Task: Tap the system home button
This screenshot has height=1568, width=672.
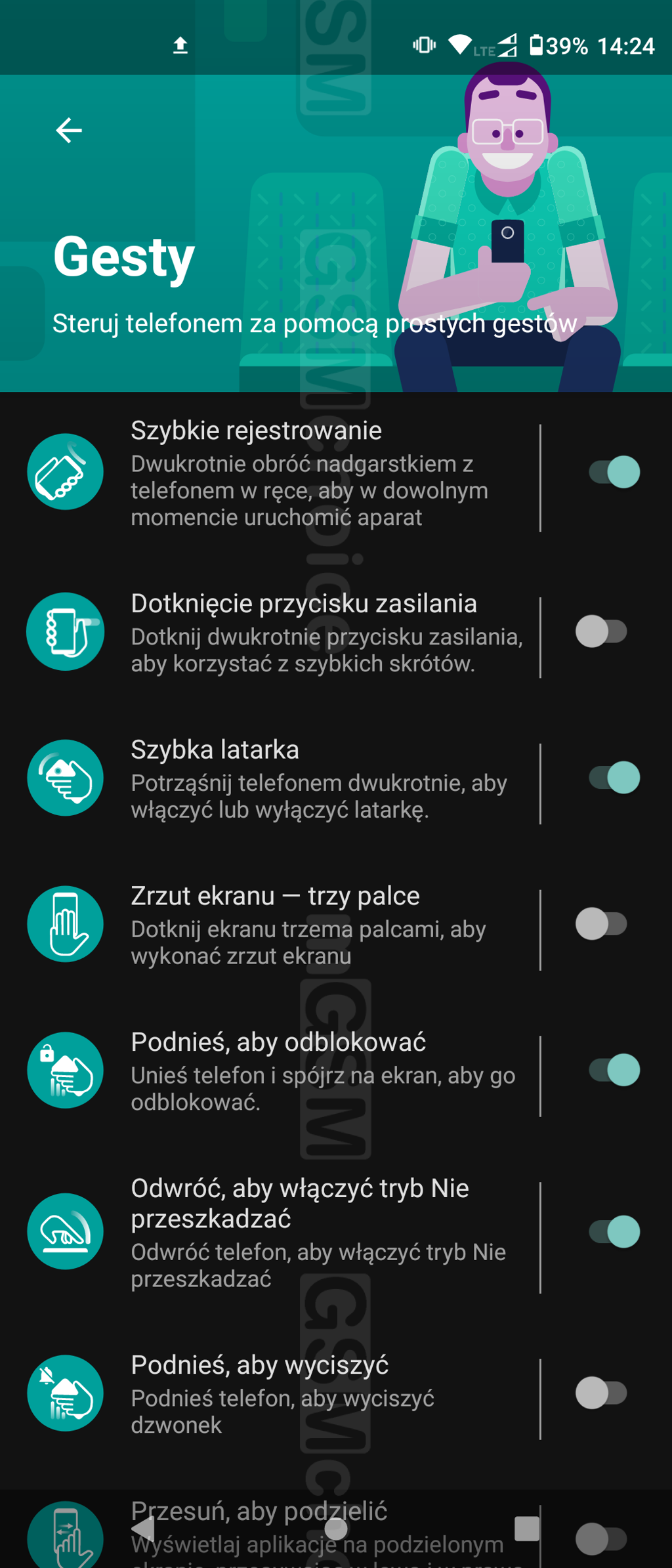Action: click(x=336, y=1529)
